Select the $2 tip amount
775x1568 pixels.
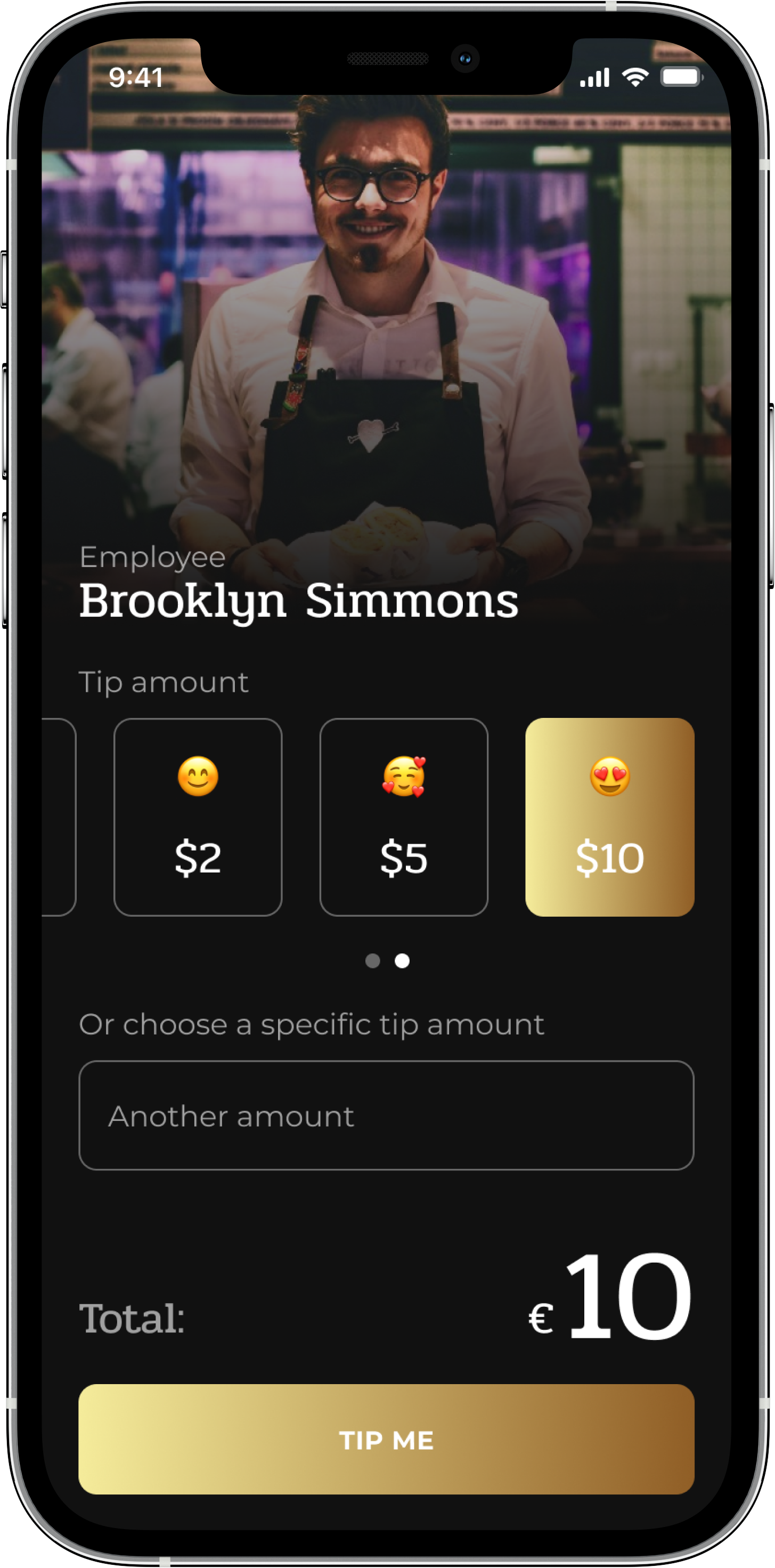(198, 817)
